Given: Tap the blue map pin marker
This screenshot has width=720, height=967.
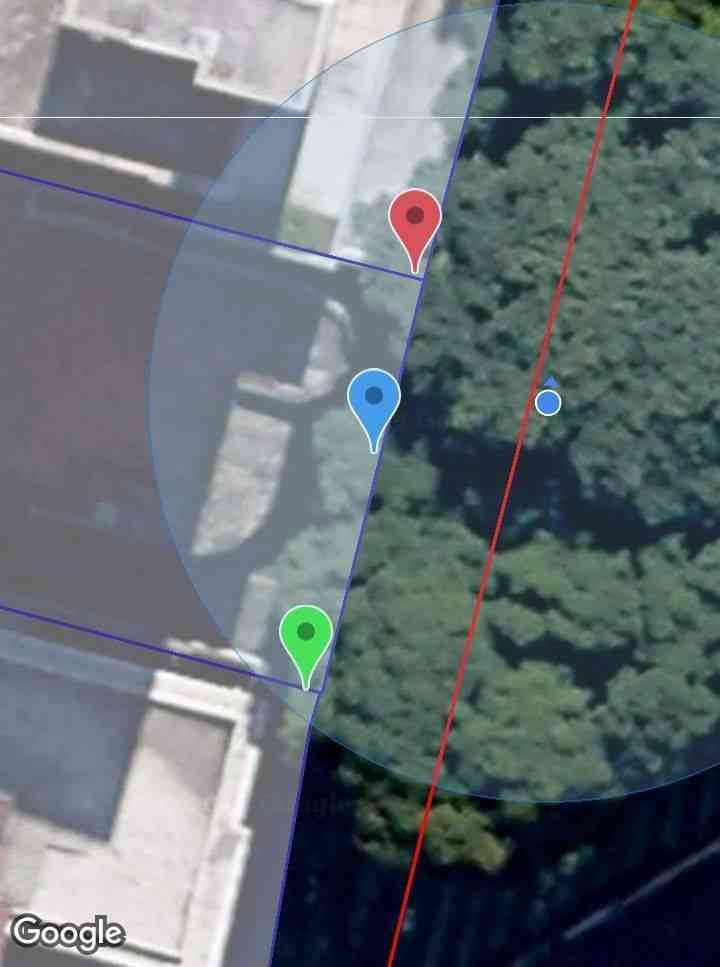Looking at the screenshot, I should pyautogui.click(x=374, y=402).
